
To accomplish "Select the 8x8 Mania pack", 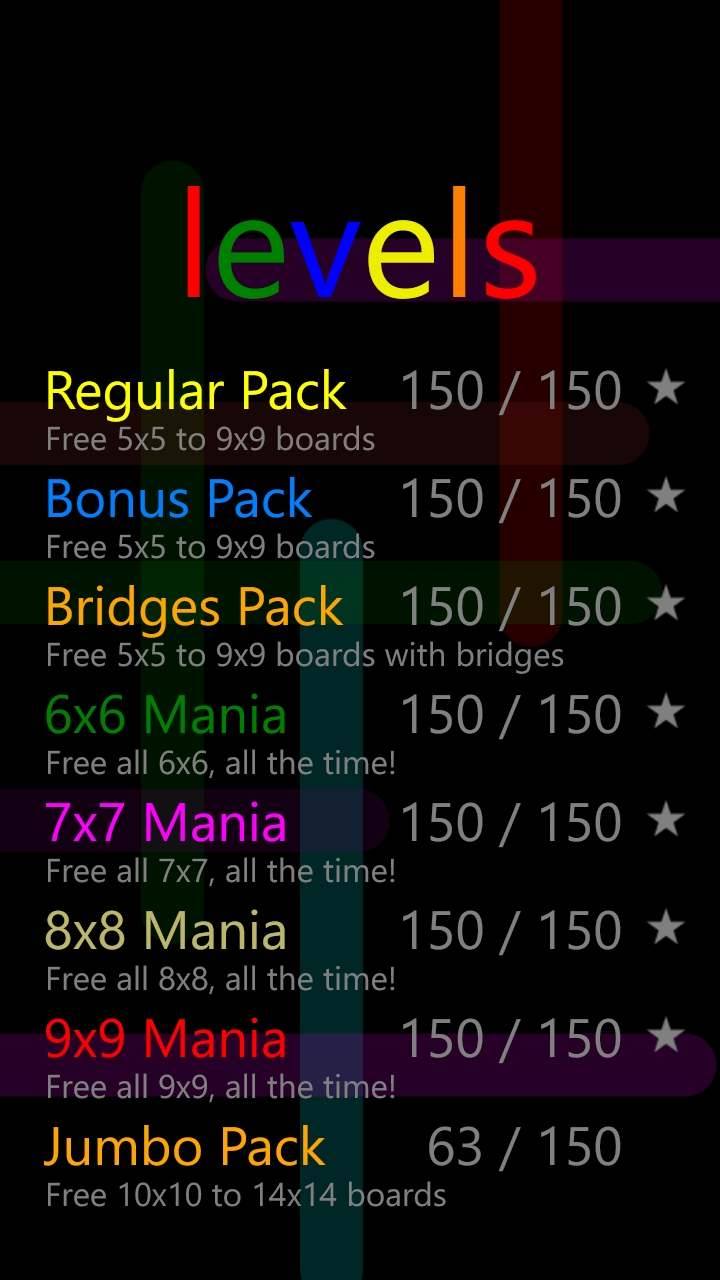I will [x=364, y=949].
